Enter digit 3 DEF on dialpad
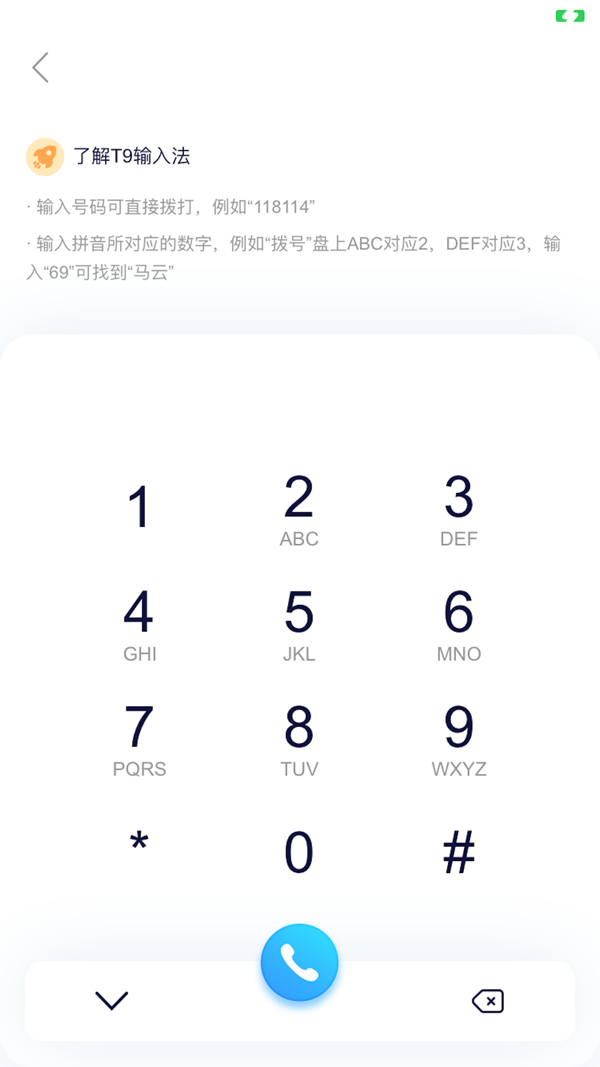The image size is (600, 1067). point(459,510)
